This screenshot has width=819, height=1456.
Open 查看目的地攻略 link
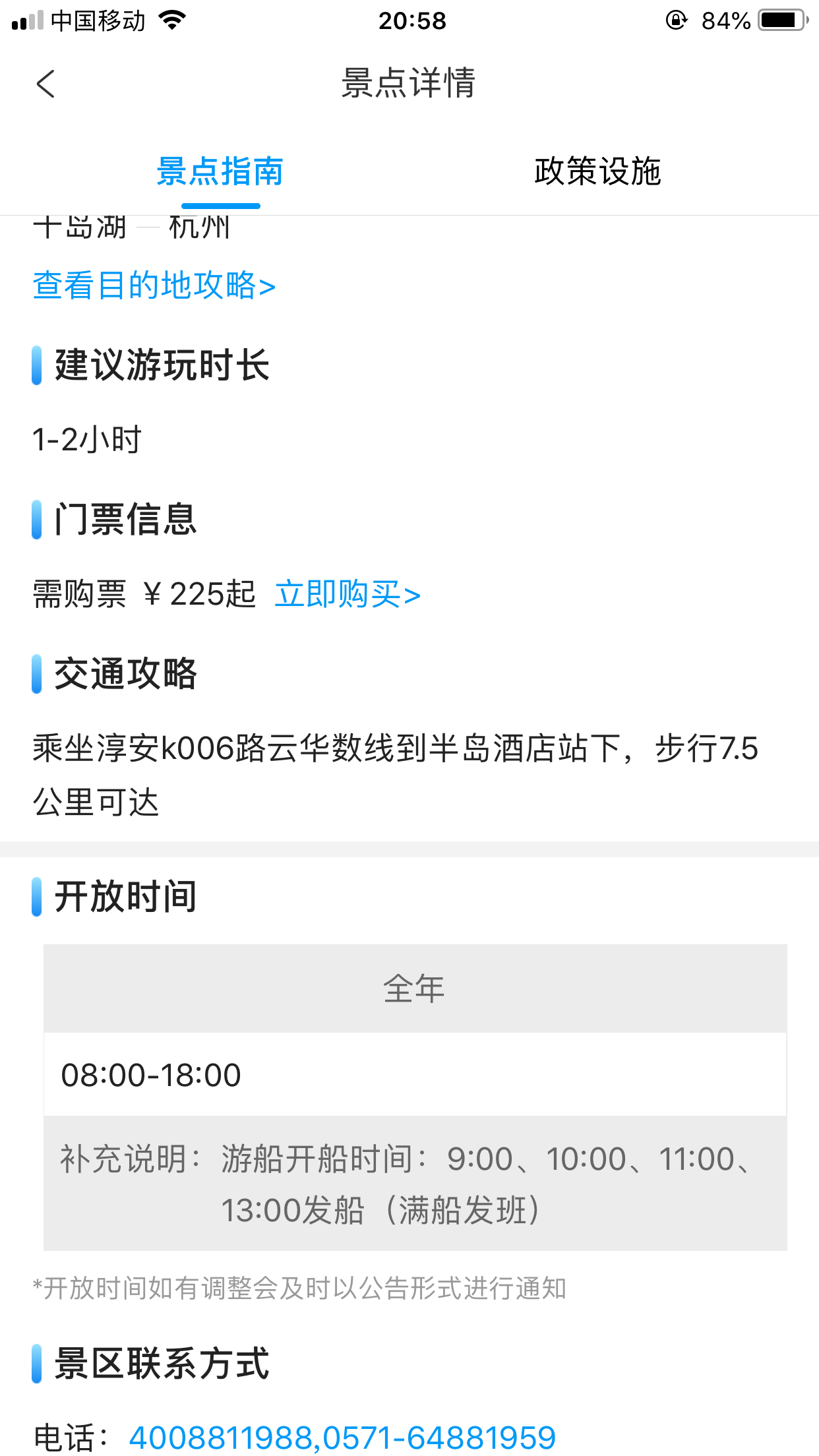point(154,285)
